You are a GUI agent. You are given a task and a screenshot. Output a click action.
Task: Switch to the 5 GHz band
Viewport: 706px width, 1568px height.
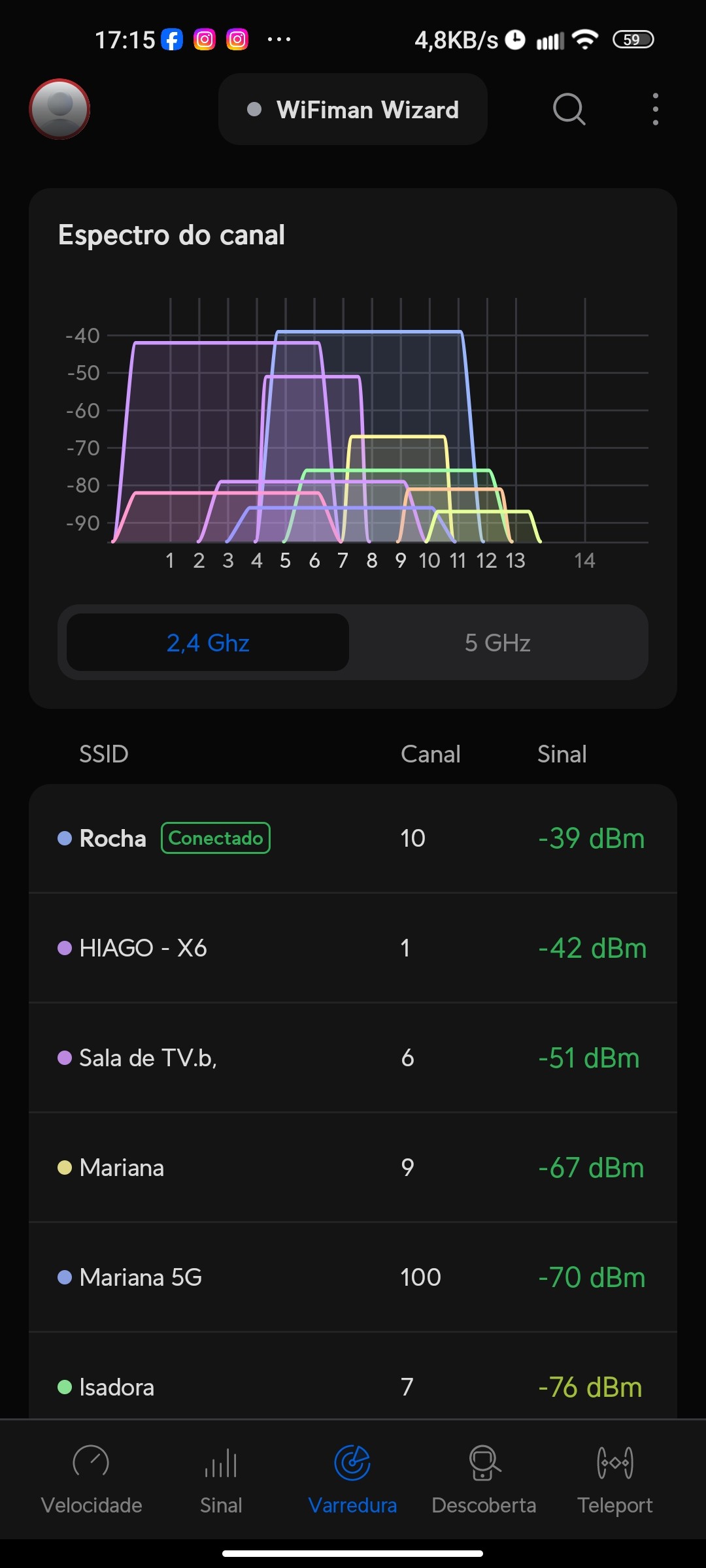click(497, 643)
